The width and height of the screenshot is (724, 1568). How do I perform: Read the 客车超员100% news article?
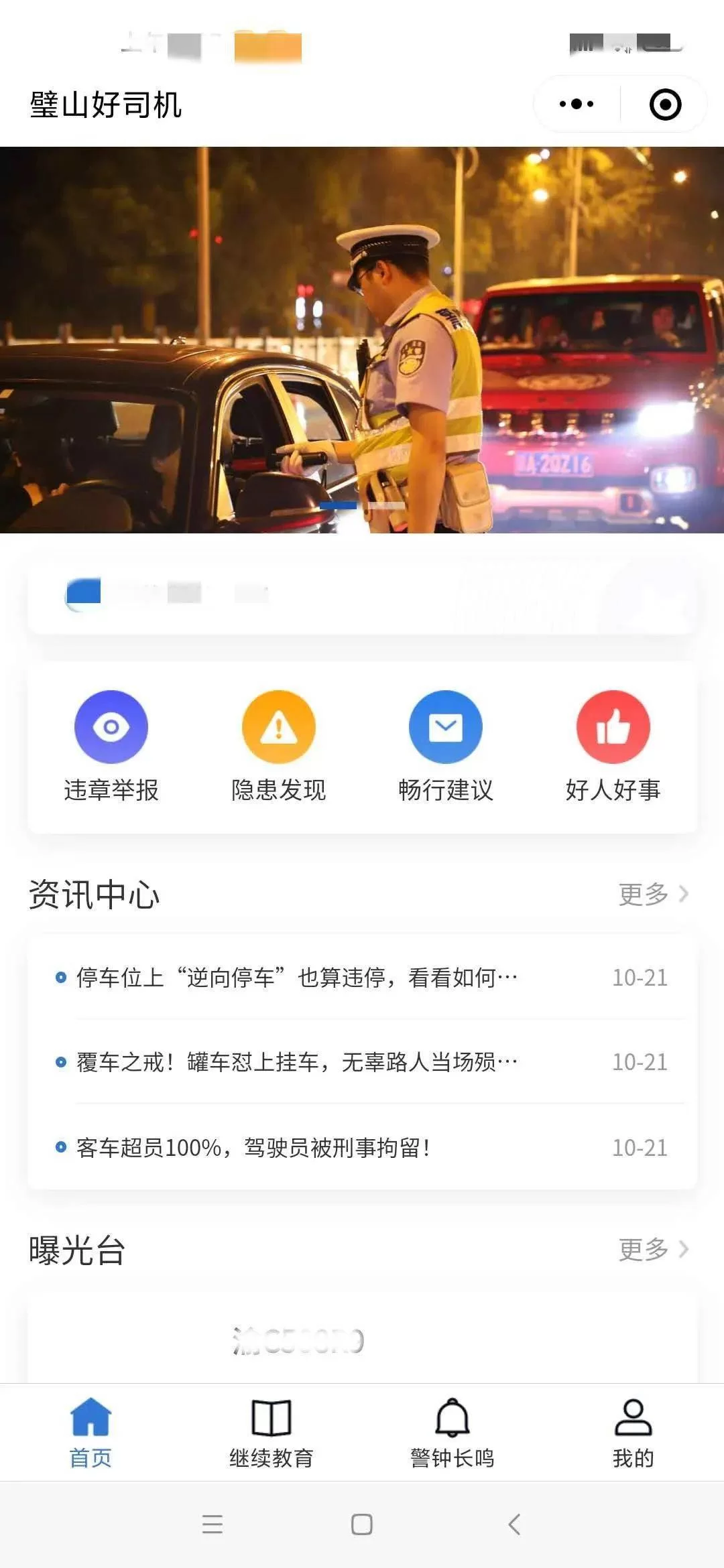point(253,1147)
